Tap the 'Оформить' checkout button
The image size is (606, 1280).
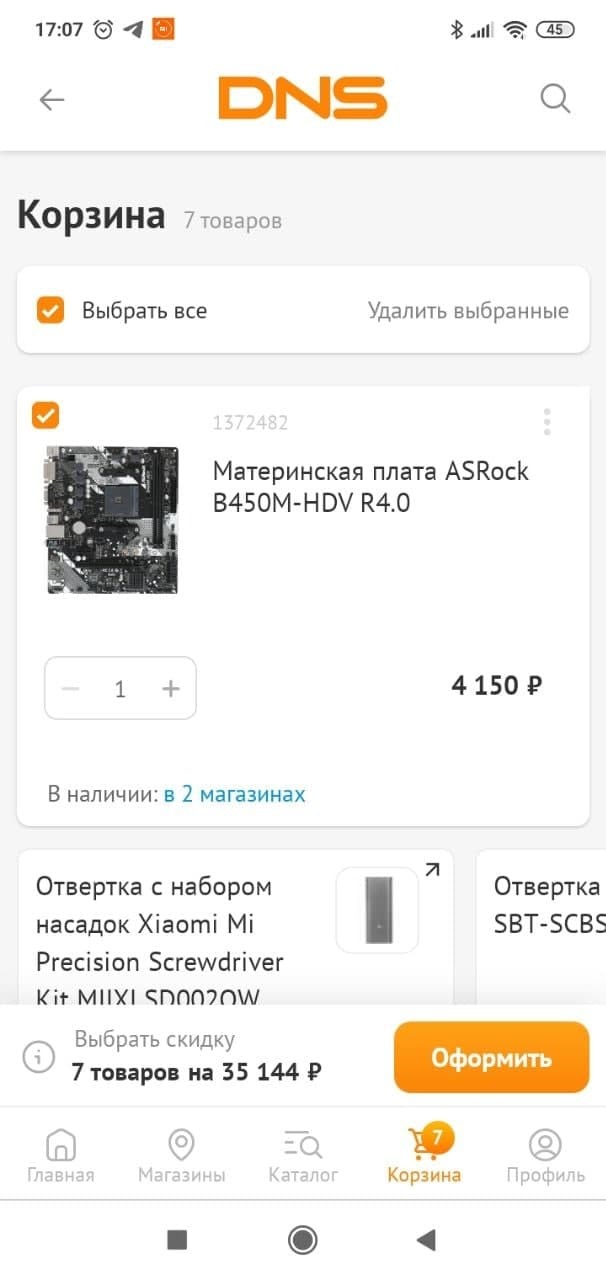(x=491, y=1057)
